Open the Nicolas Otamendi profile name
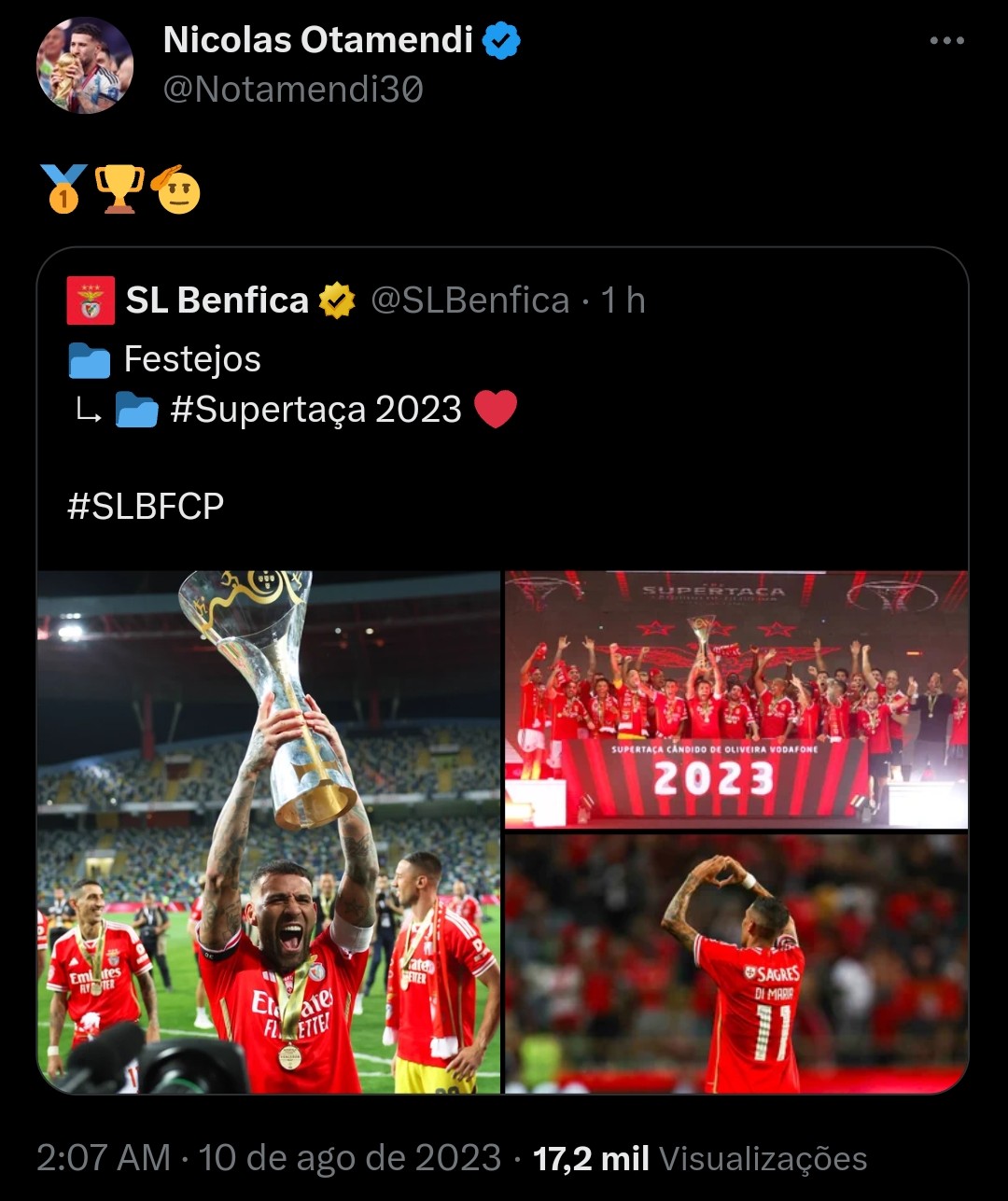Image resolution: width=1008 pixels, height=1201 pixels. [x=318, y=40]
